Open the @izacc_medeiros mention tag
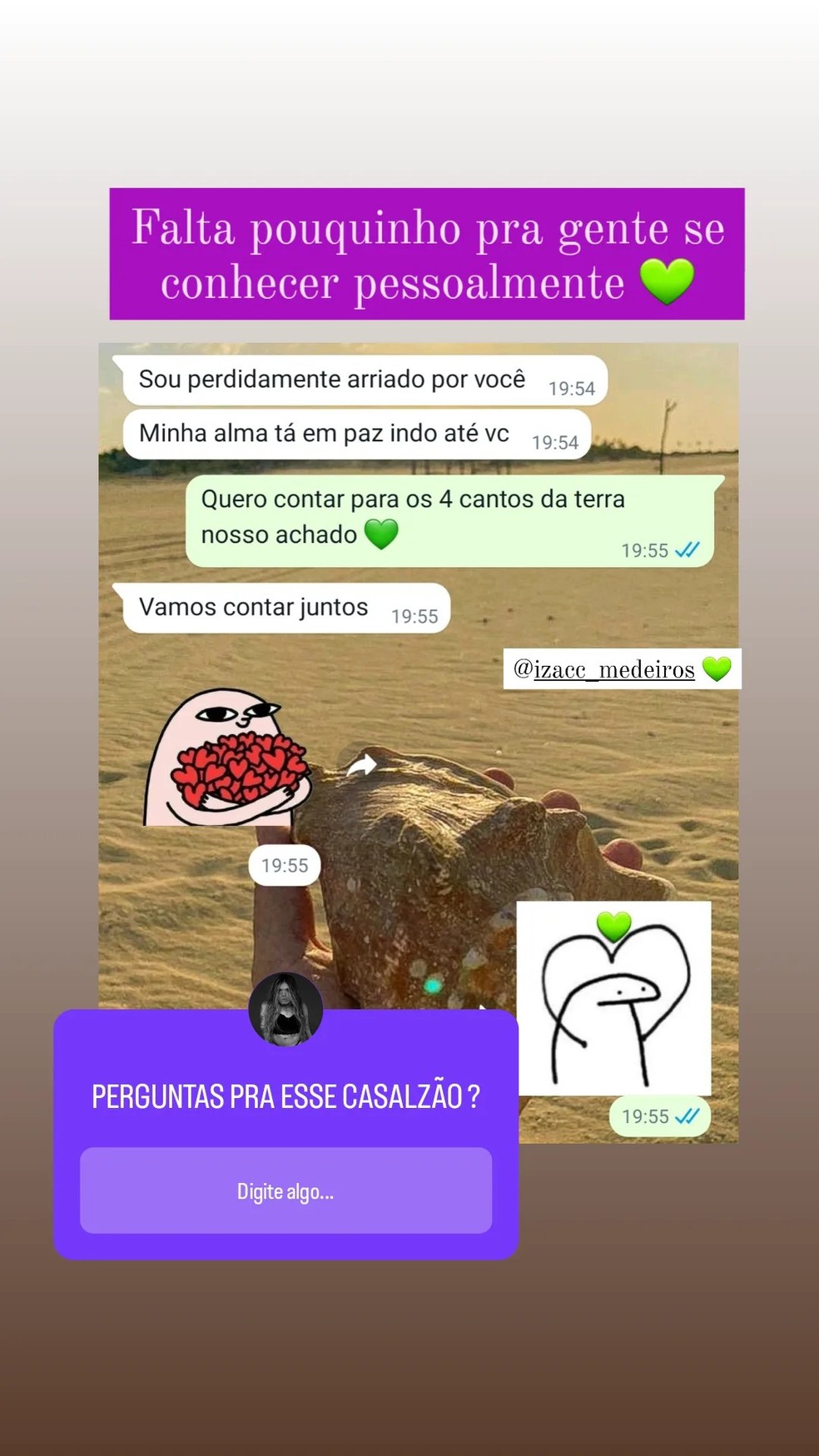 (x=604, y=667)
